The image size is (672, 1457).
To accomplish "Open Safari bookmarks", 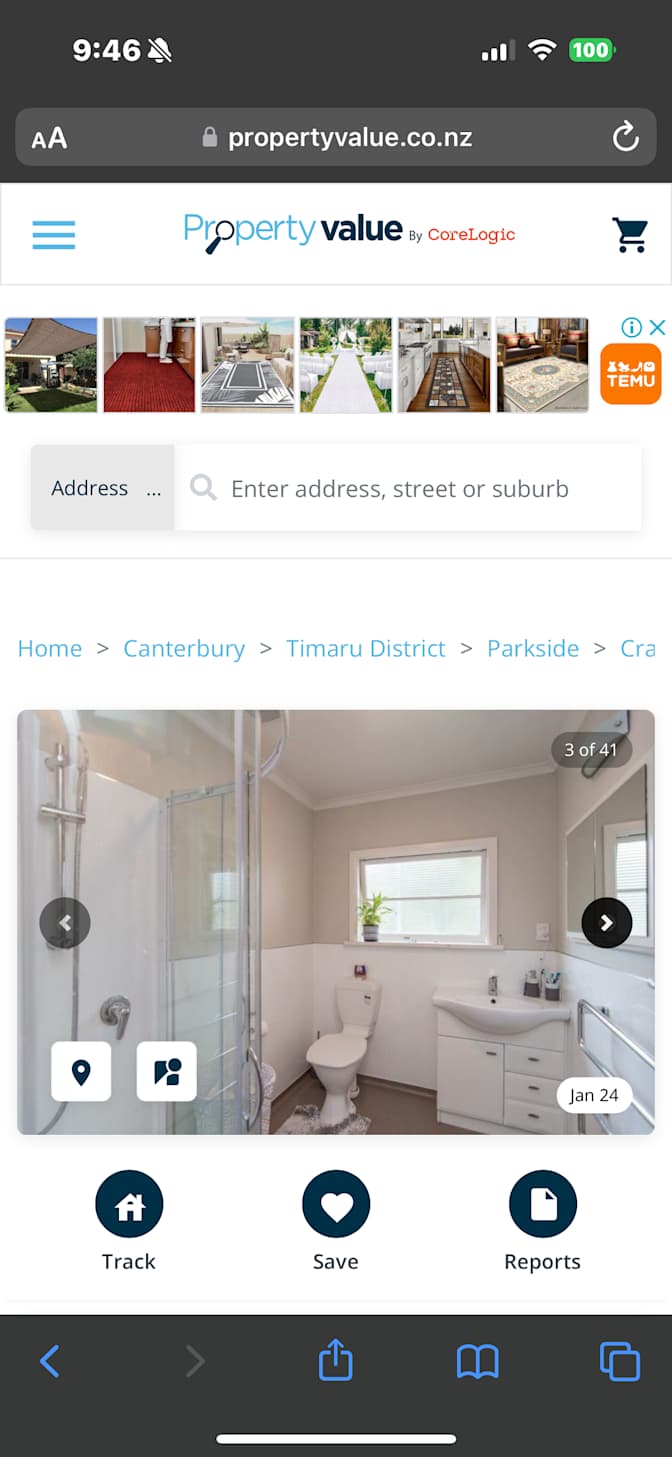I will point(478,1362).
